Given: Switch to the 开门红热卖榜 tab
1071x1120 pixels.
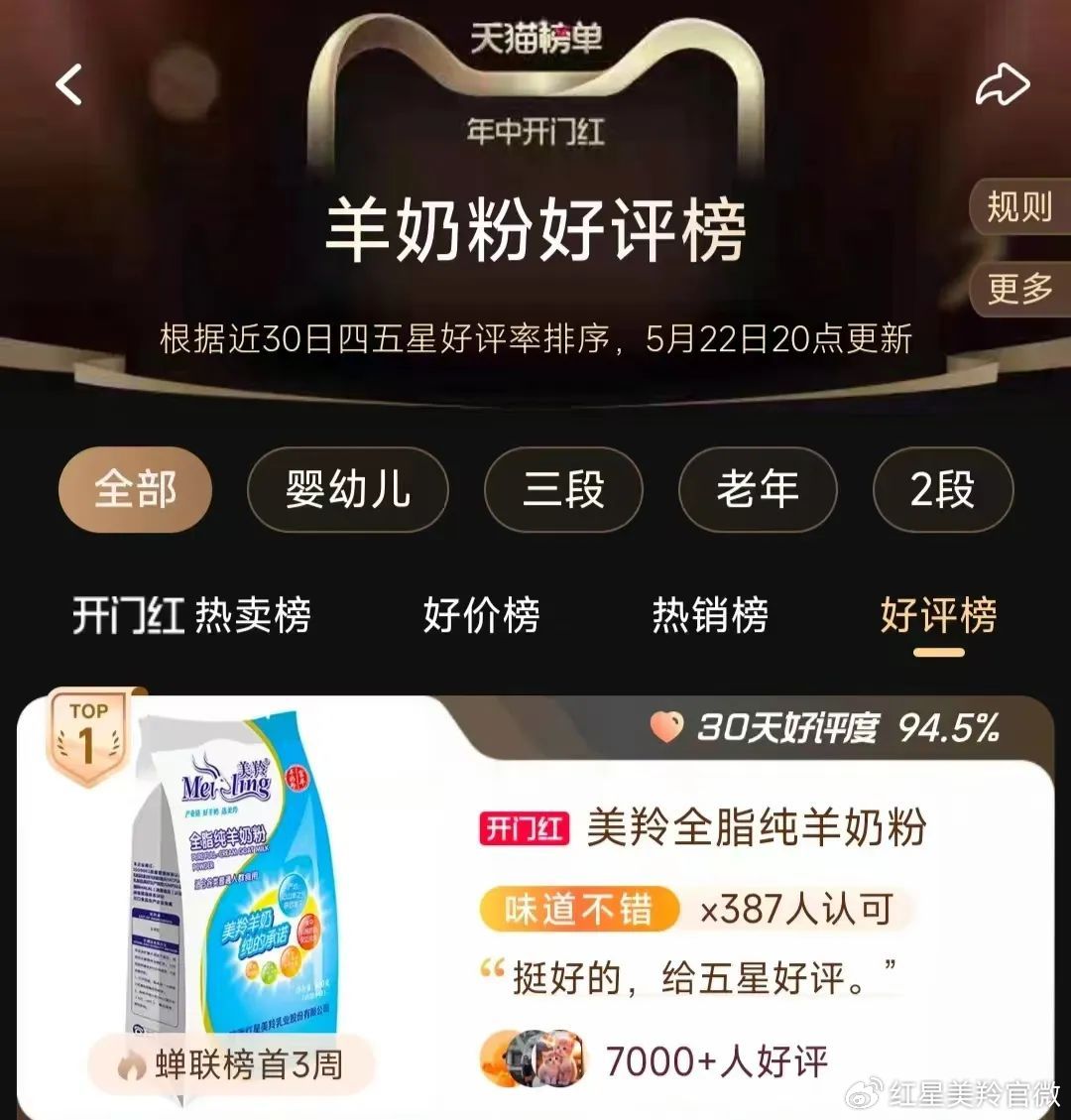Looking at the screenshot, I should [191, 616].
